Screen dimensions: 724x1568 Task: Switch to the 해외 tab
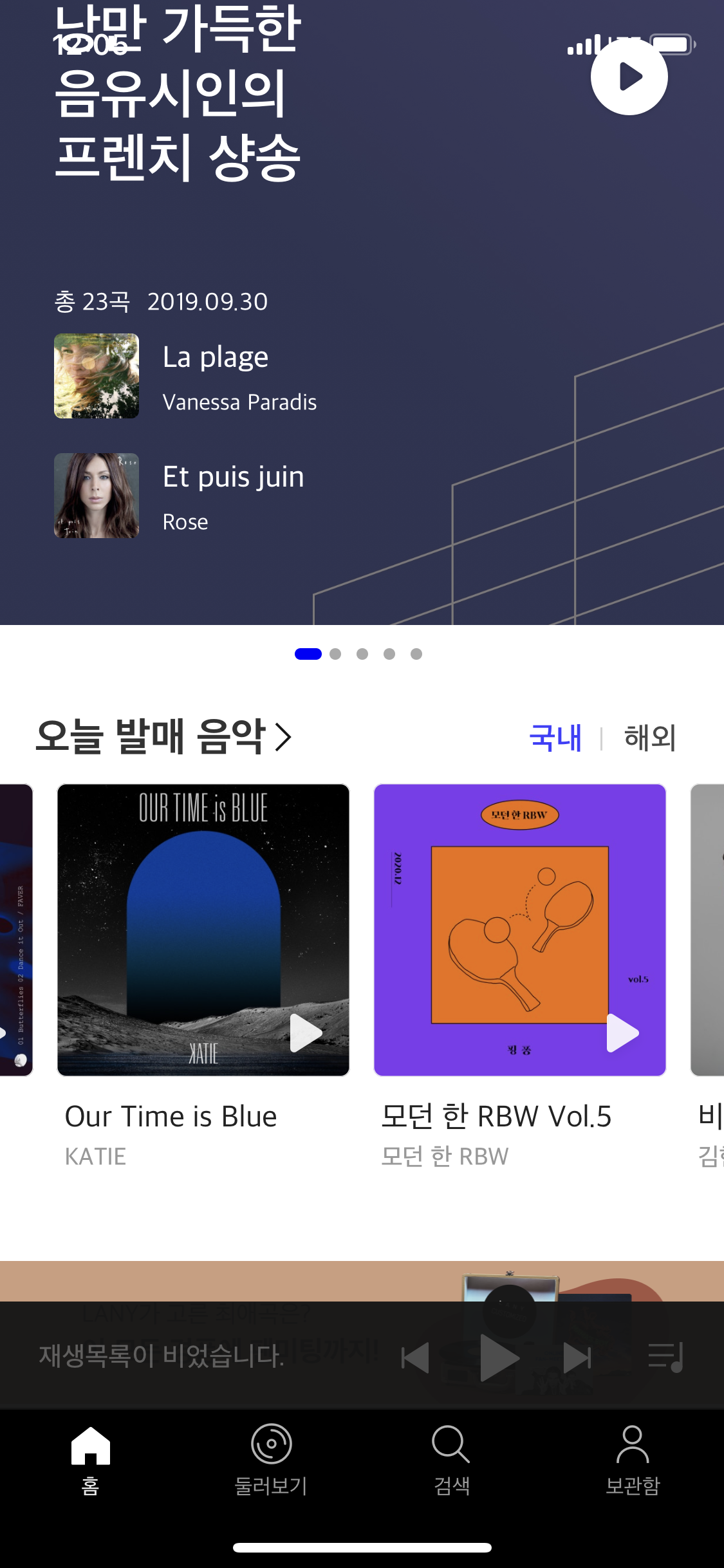pos(649,738)
